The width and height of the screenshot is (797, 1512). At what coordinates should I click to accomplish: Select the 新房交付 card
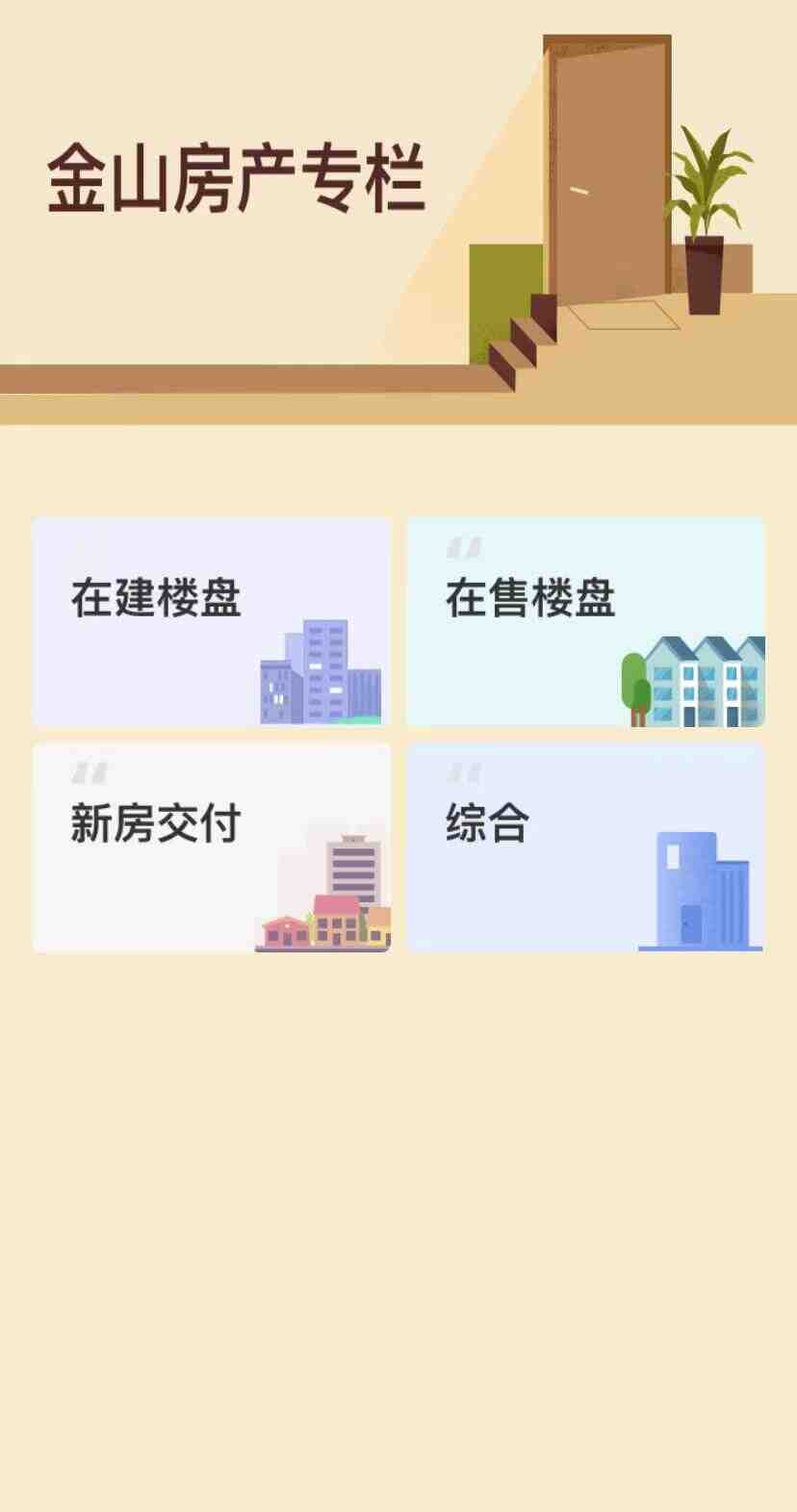[212, 847]
